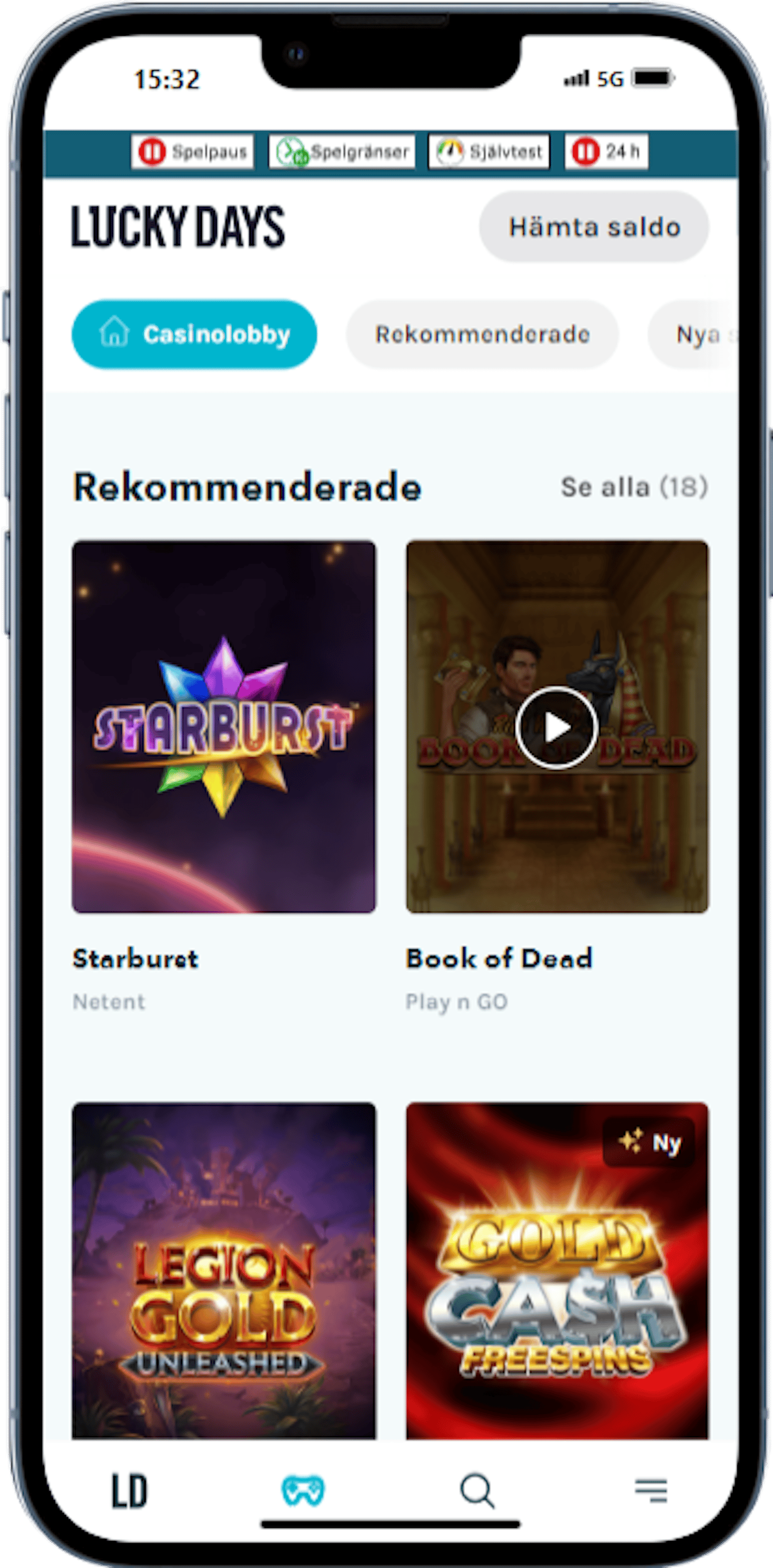The height and width of the screenshot is (1568, 773).
Task: Open Se alla (18) recommended games
Action: (633, 487)
